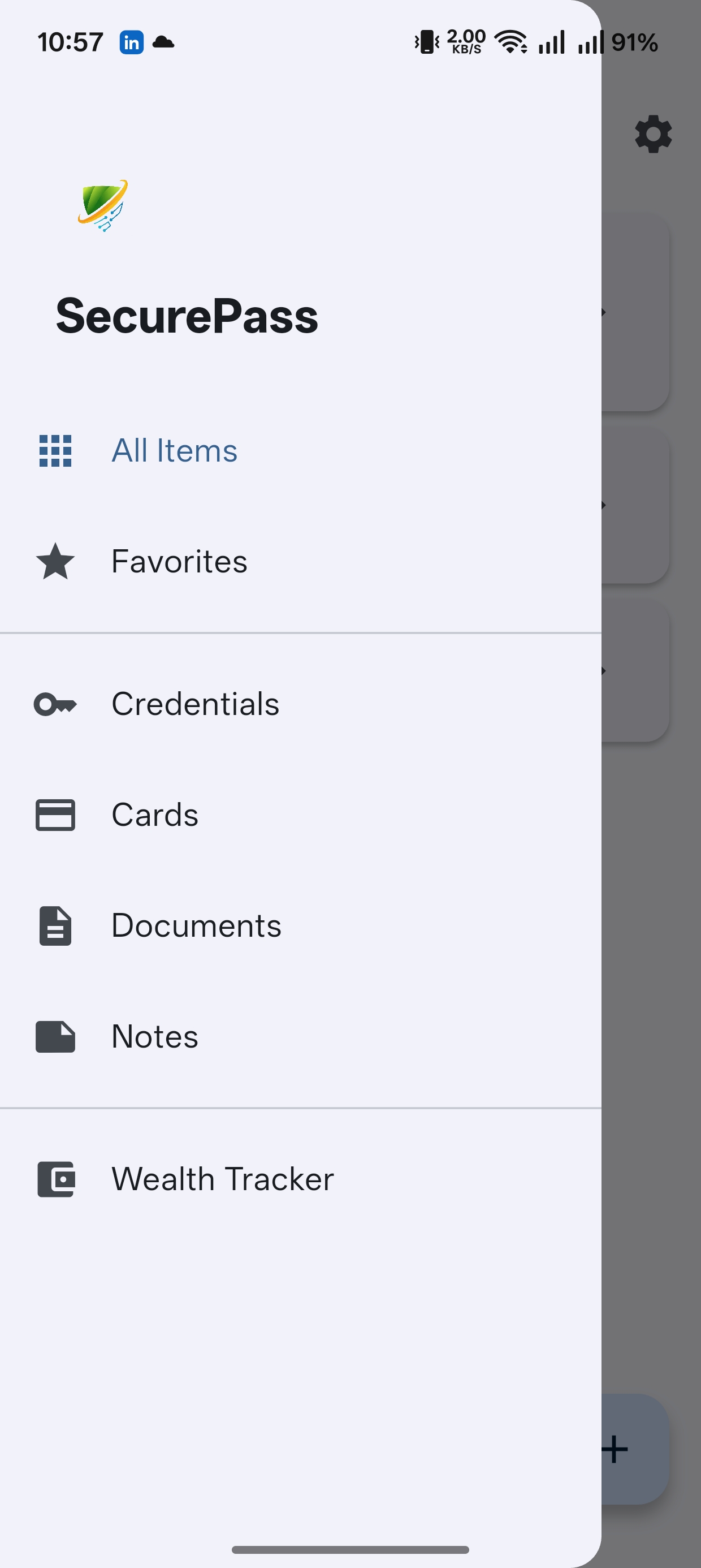Tap the plus add button

click(x=627, y=1449)
